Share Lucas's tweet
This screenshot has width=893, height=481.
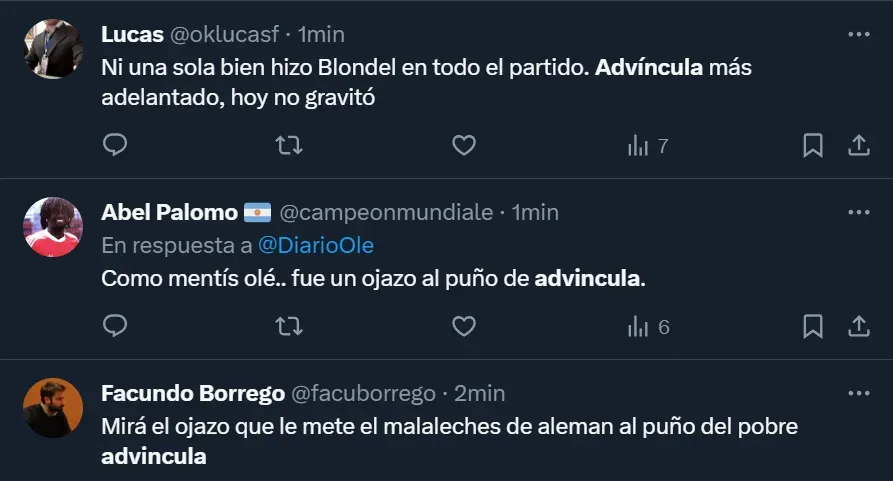pos(858,146)
